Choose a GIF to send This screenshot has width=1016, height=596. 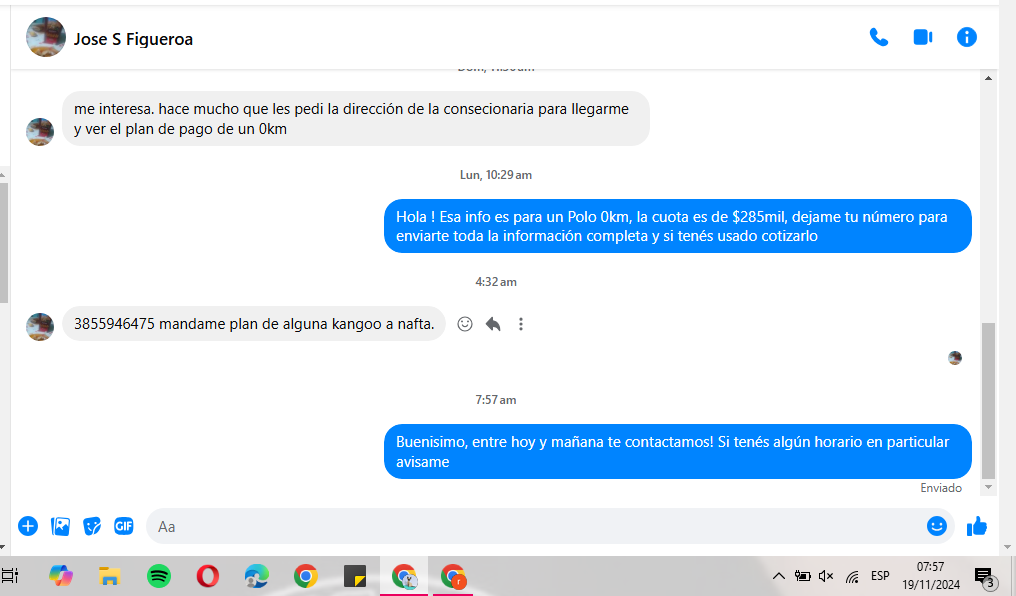pyautogui.click(x=123, y=526)
